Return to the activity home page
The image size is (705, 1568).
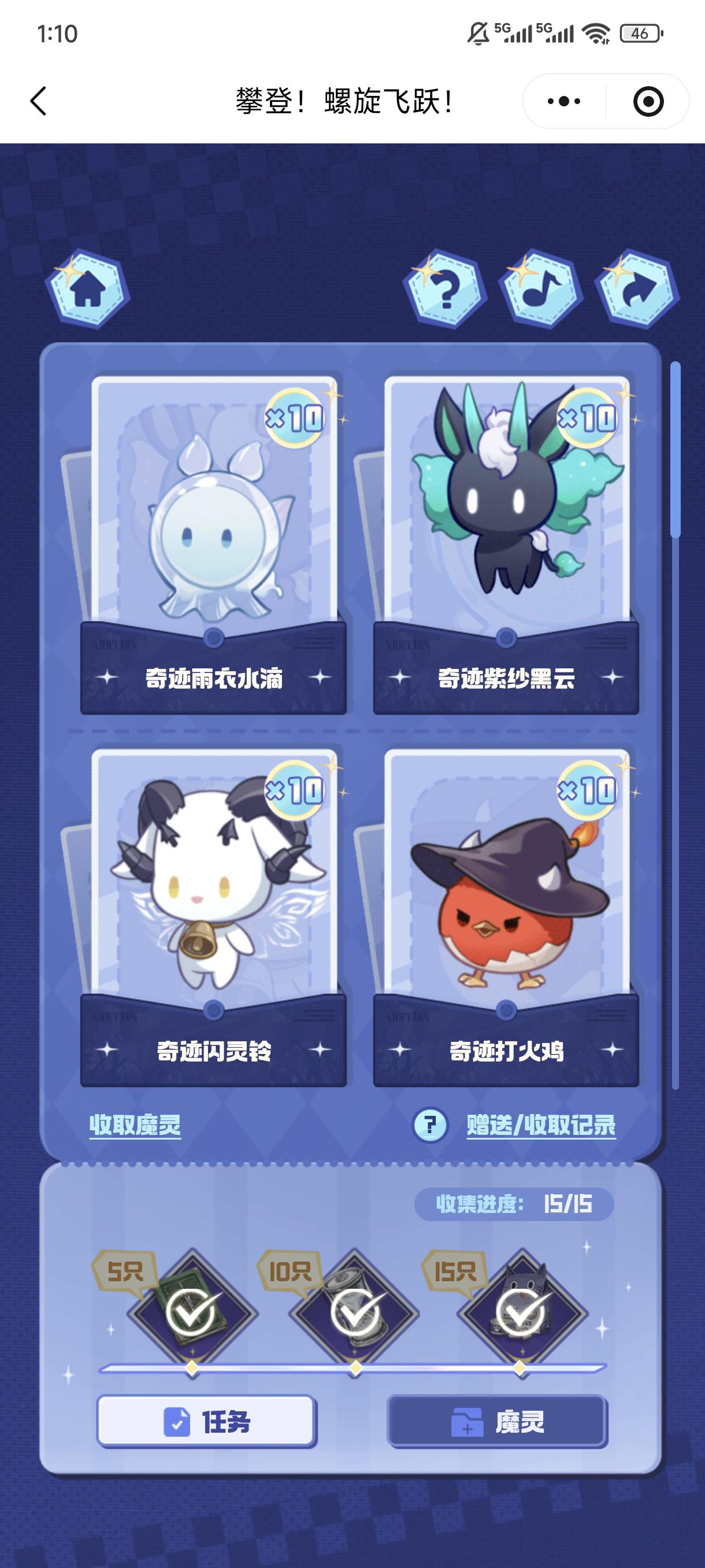click(88, 290)
